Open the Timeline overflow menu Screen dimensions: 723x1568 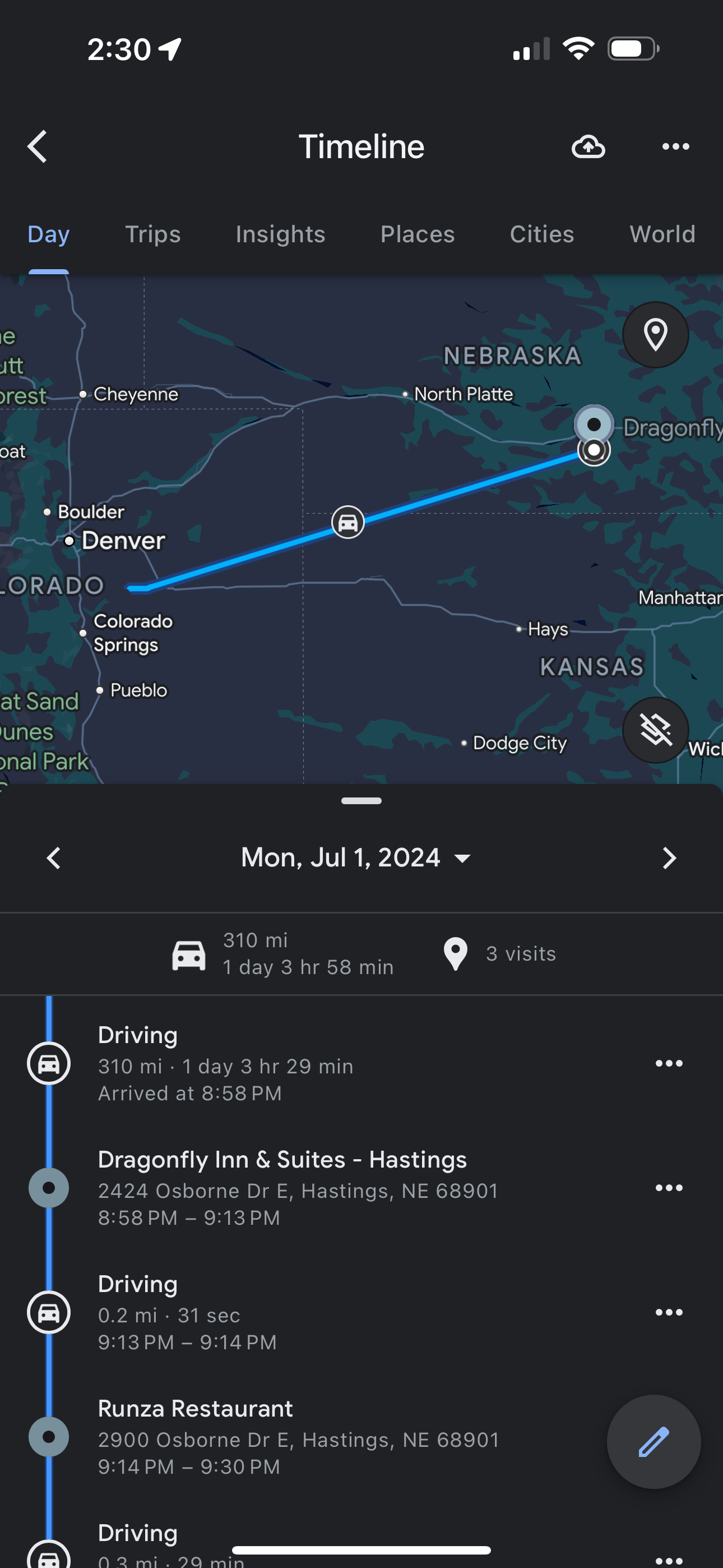(x=675, y=147)
